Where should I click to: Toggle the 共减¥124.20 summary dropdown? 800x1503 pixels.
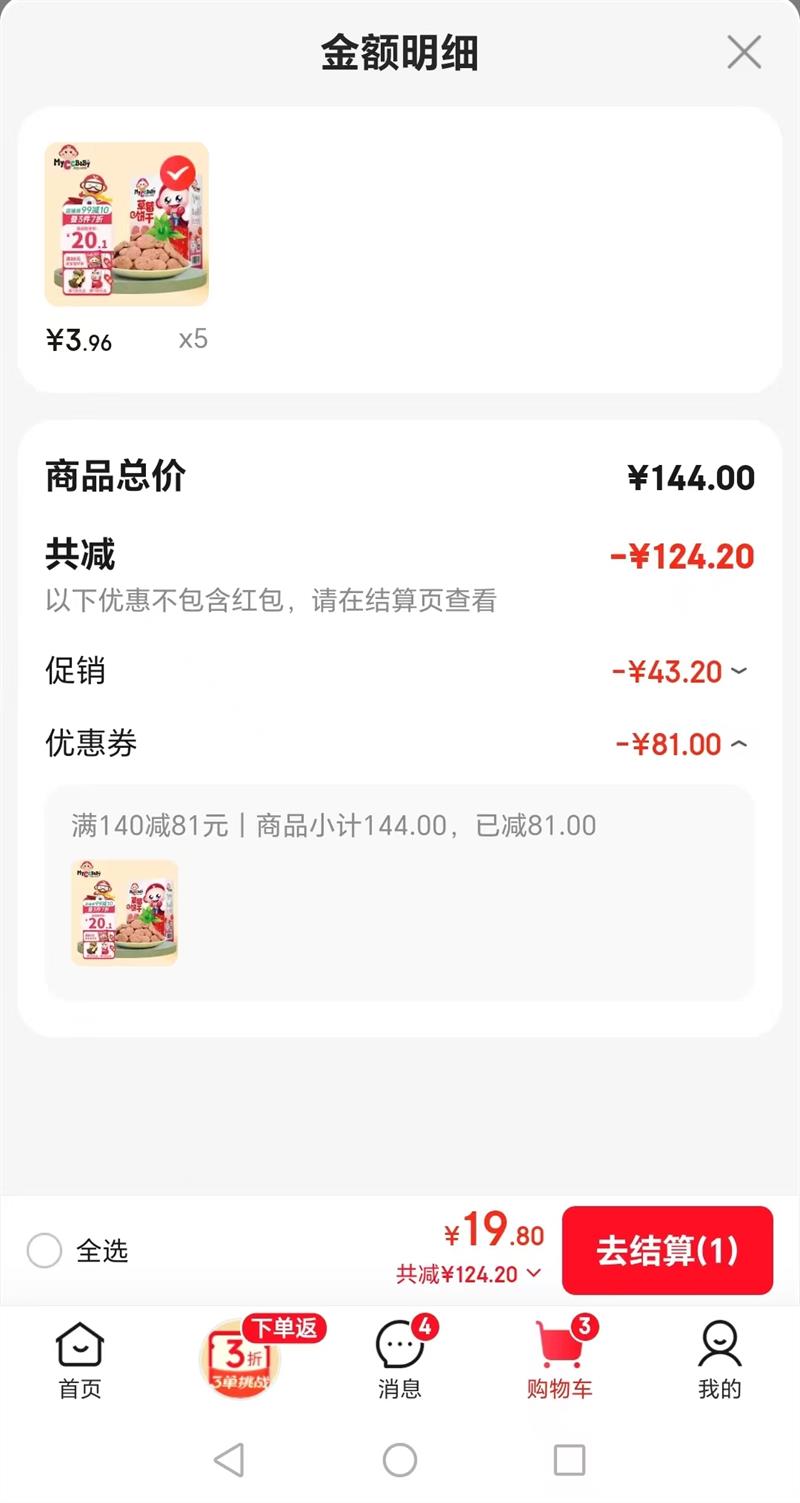pyautogui.click(x=468, y=1274)
